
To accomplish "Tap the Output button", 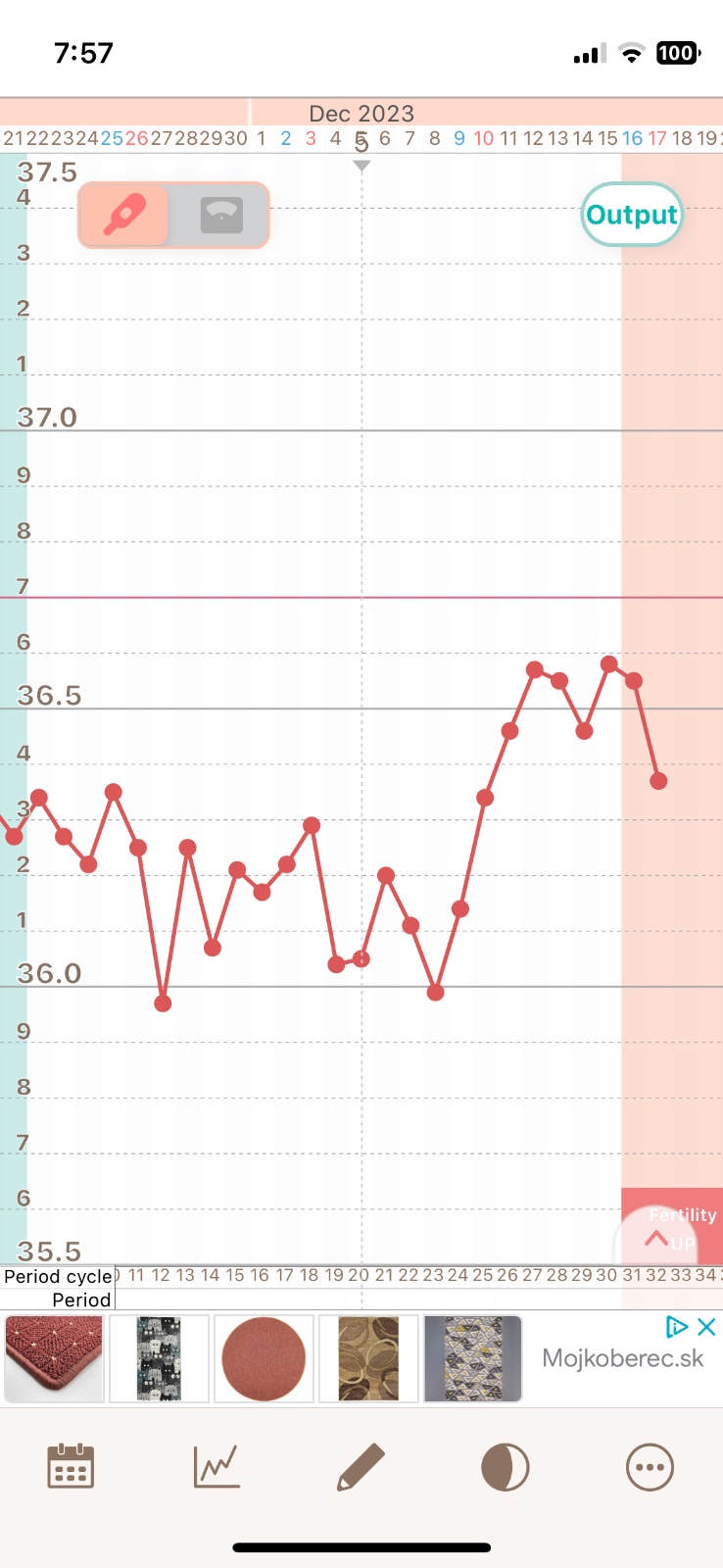I will click(632, 215).
